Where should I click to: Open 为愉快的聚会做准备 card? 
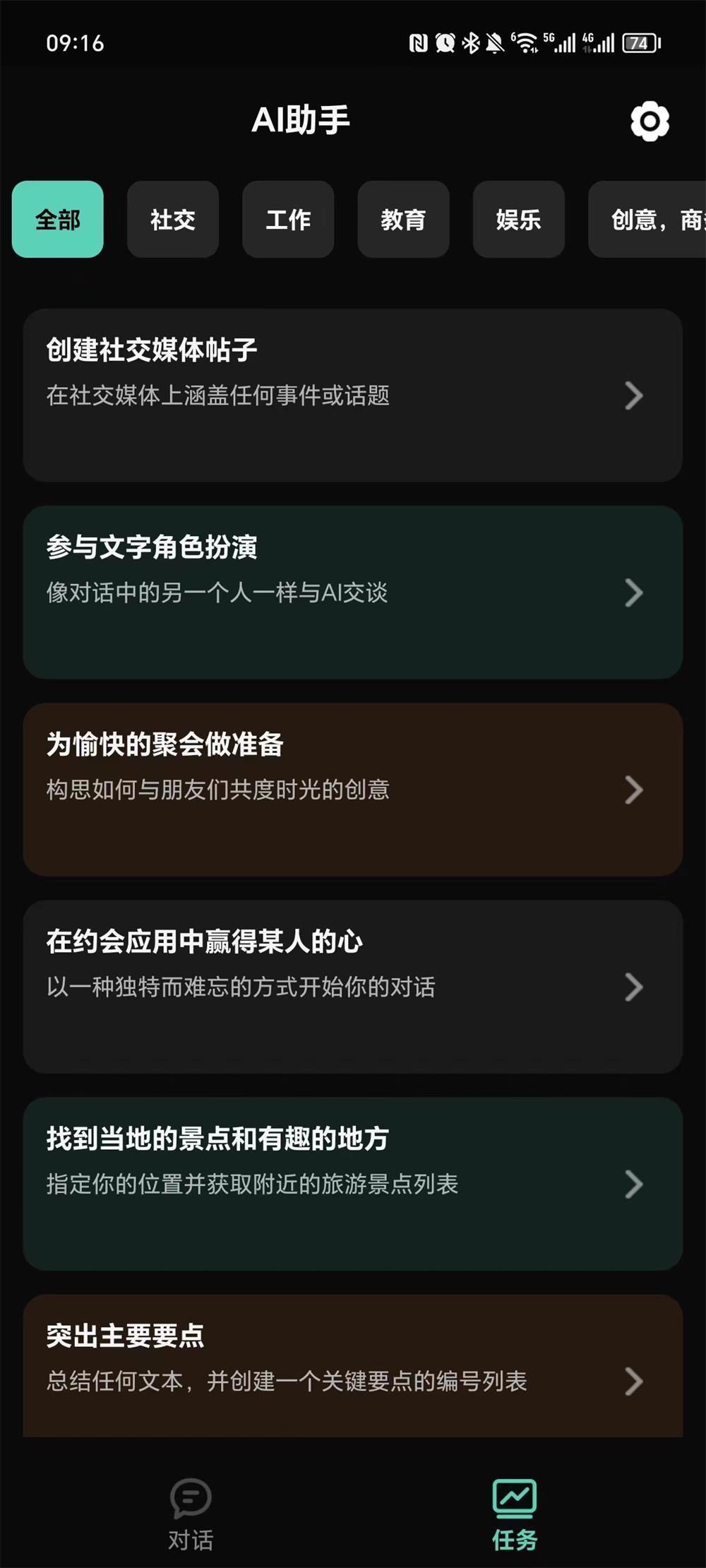click(353, 789)
